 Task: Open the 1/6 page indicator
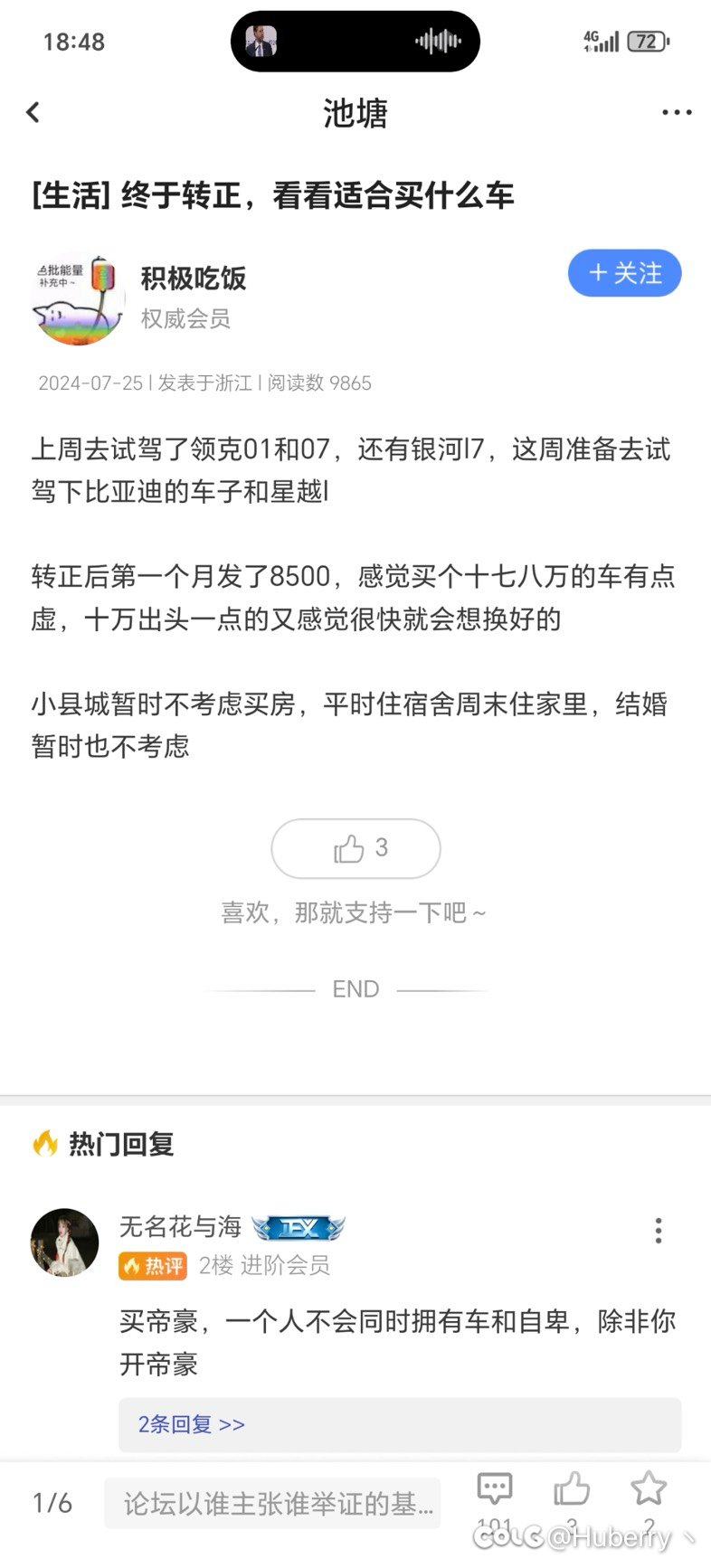(52, 1503)
